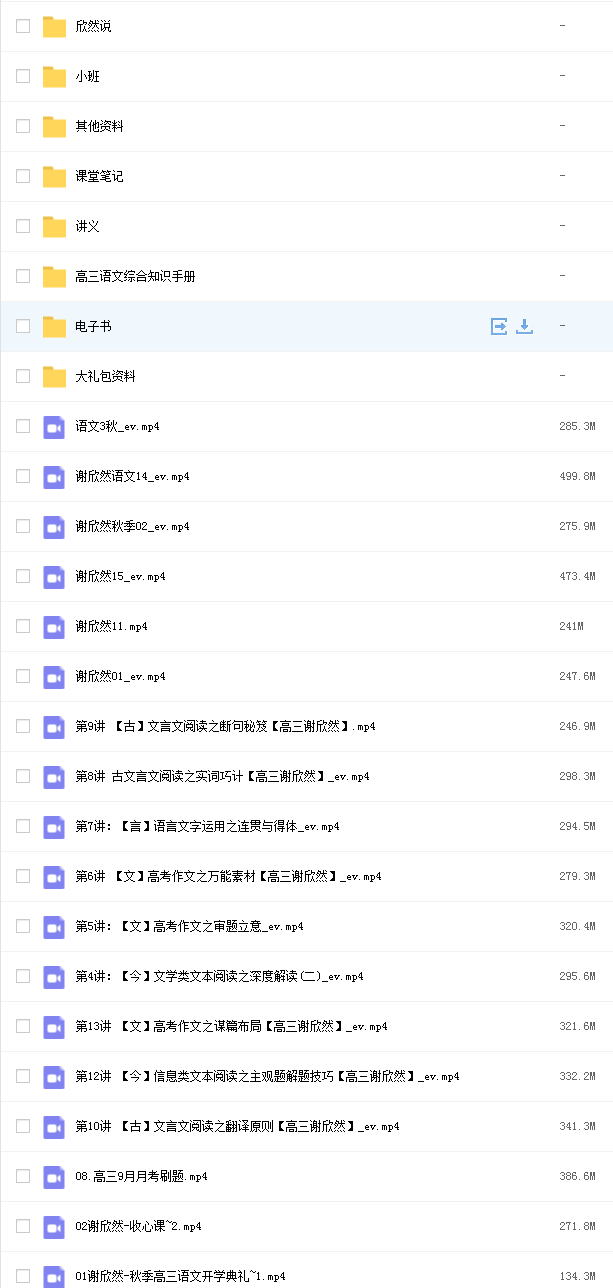
Task: Open 谢欣然语文14_ev.mp4
Action: click(132, 476)
